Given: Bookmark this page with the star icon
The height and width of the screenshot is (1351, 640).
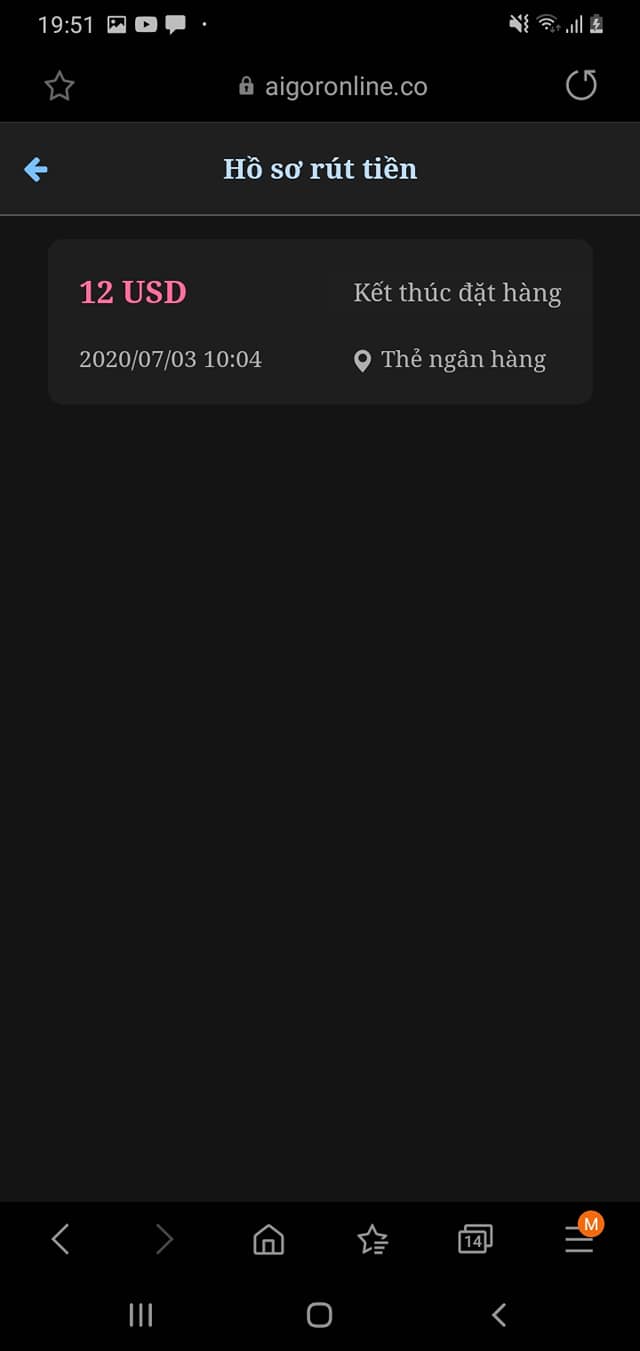Looking at the screenshot, I should coord(60,87).
